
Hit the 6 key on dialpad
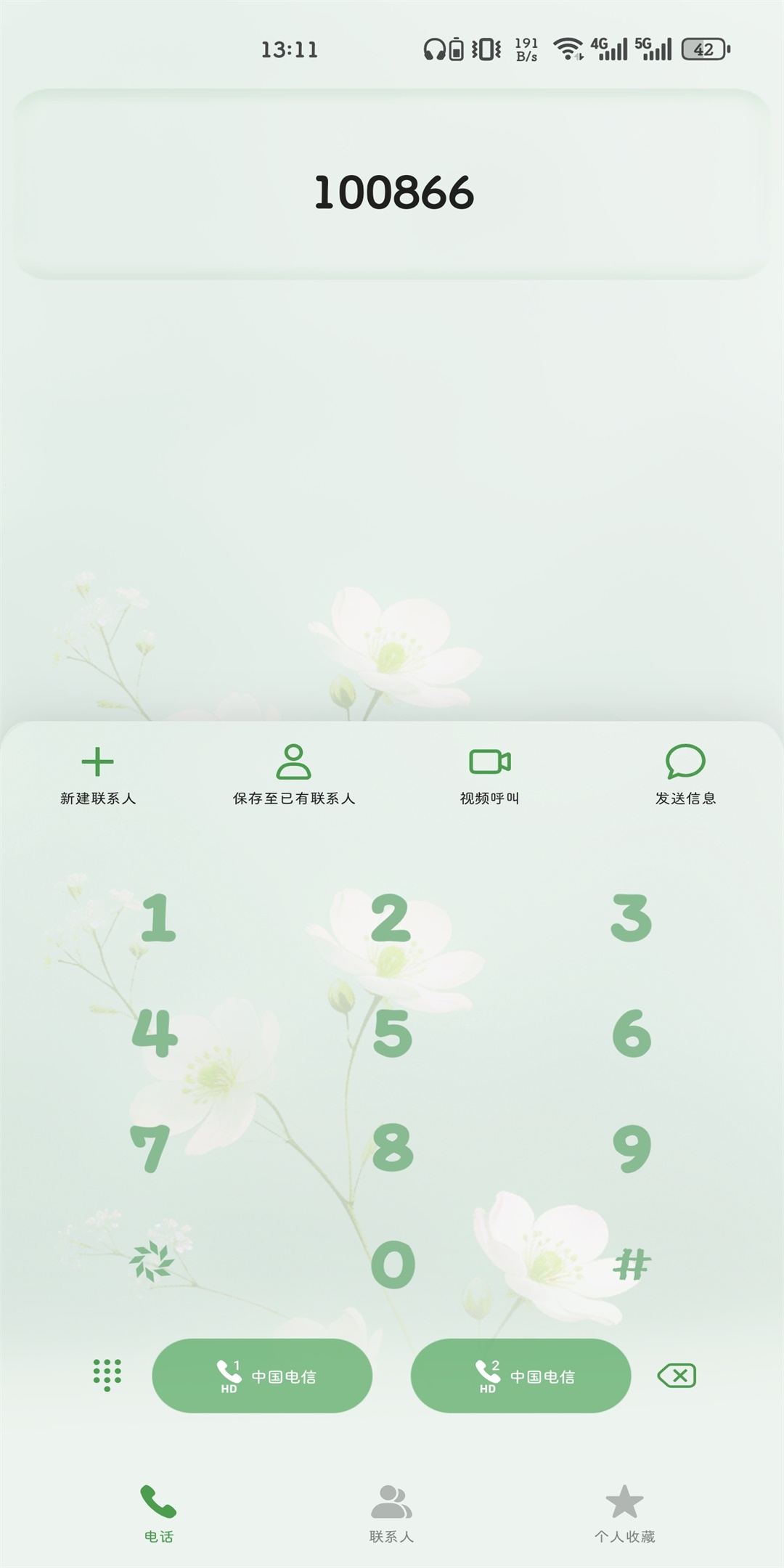click(x=632, y=1033)
